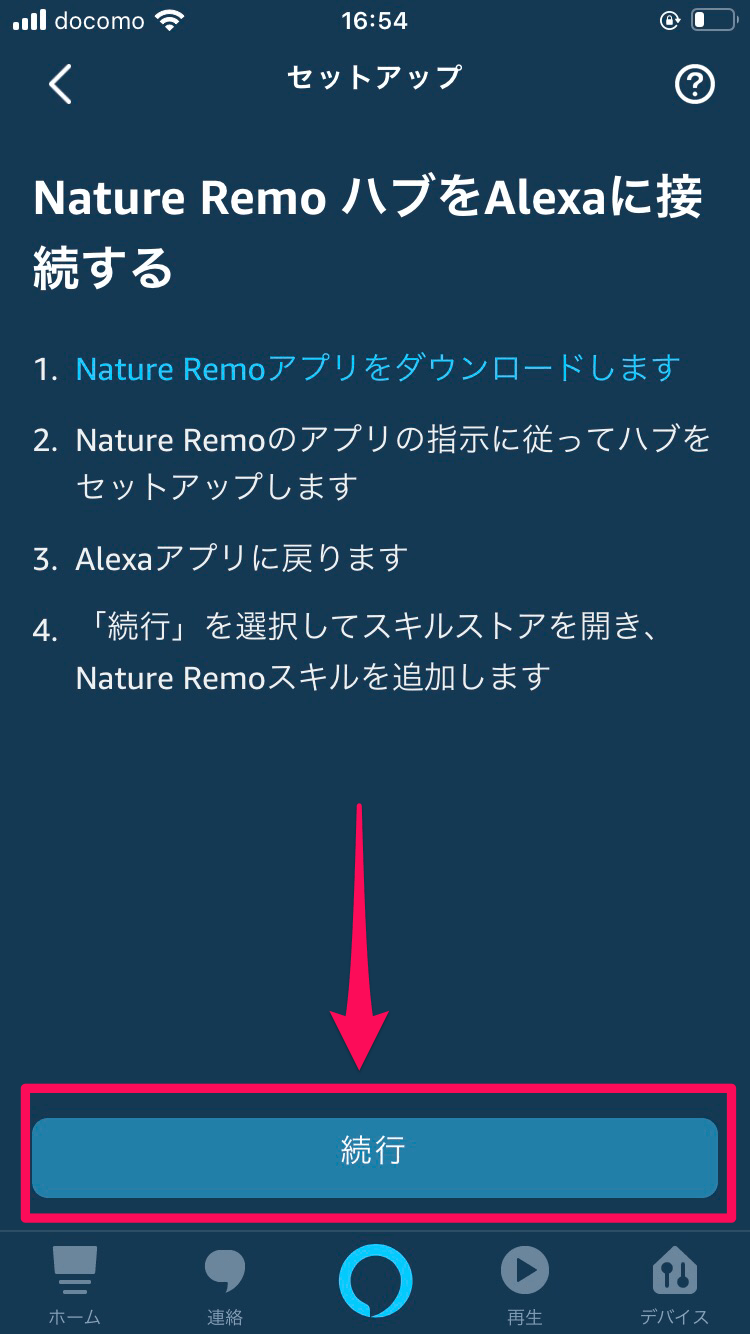Switch to the ホーム tab
Viewport: 750px width, 1334px height.
75,1284
